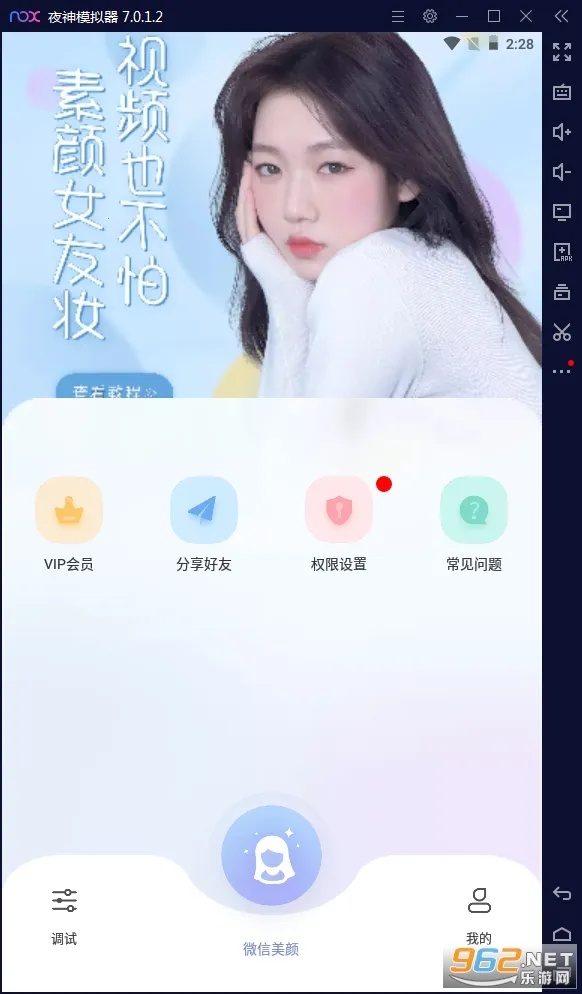This screenshot has height=994, width=582.
Task: Minimize the emulator window
Action: [462, 16]
